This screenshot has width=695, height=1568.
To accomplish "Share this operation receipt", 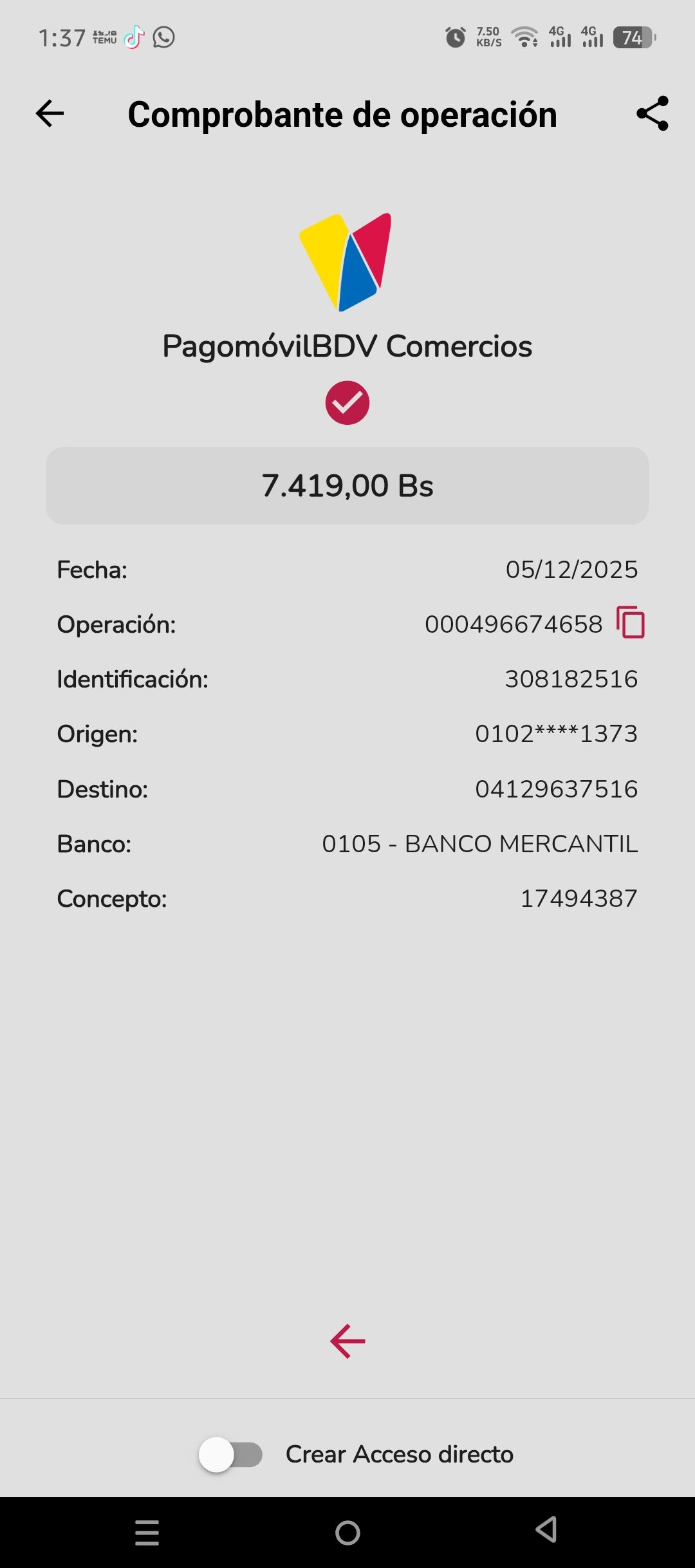I will click(653, 114).
